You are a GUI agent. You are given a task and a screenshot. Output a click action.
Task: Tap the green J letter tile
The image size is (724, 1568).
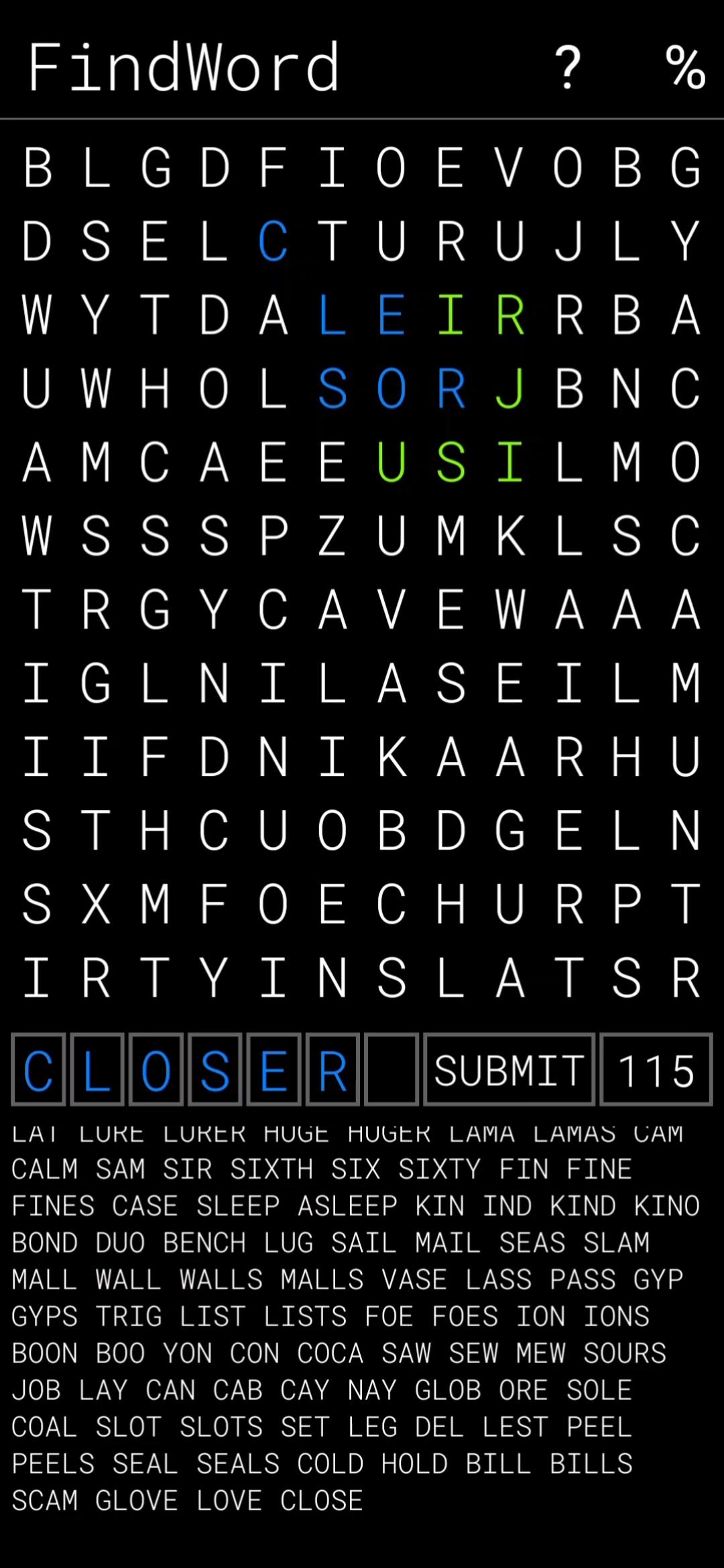click(509, 389)
